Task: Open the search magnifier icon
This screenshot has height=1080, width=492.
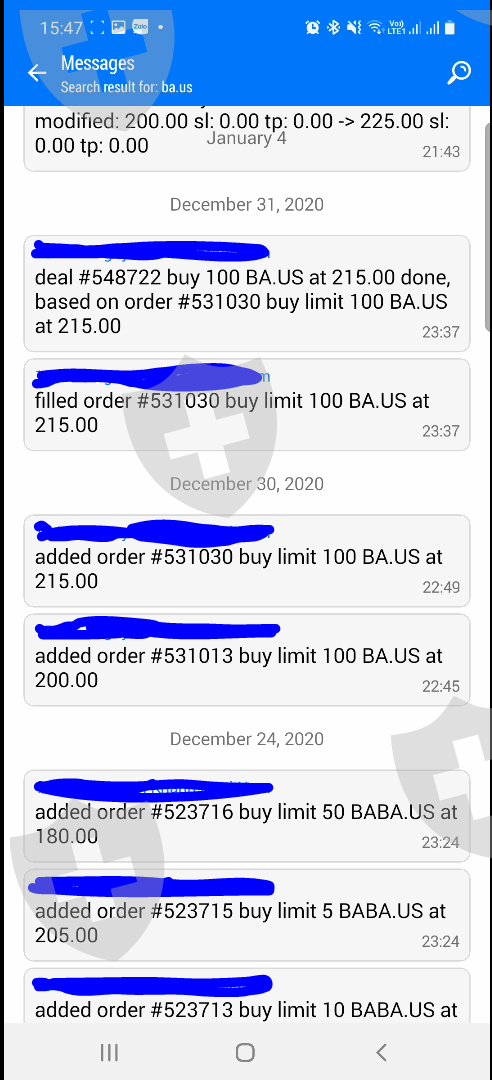Action: click(458, 72)
